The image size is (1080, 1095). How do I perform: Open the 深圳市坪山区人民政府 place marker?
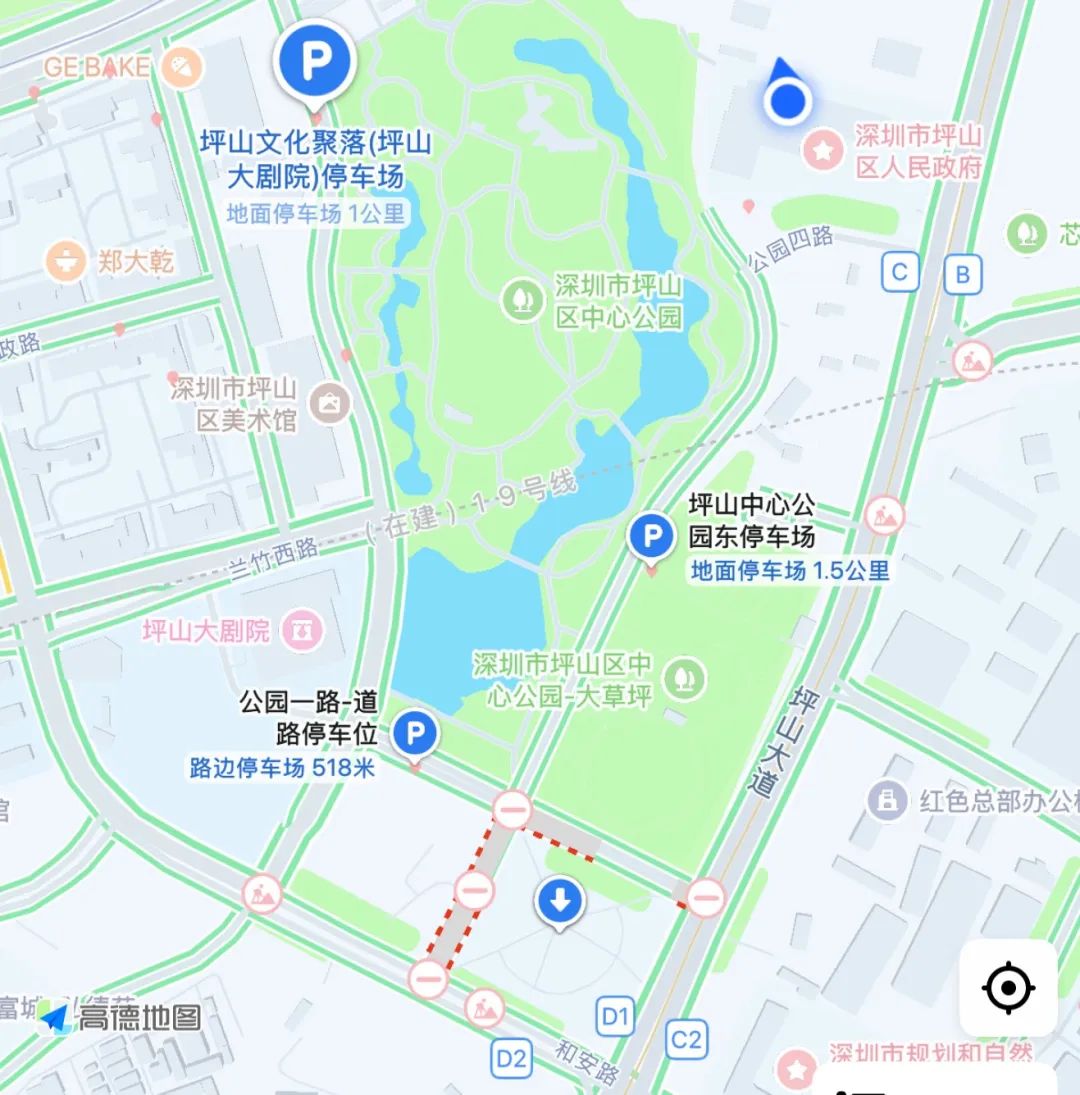coord(823,151)
